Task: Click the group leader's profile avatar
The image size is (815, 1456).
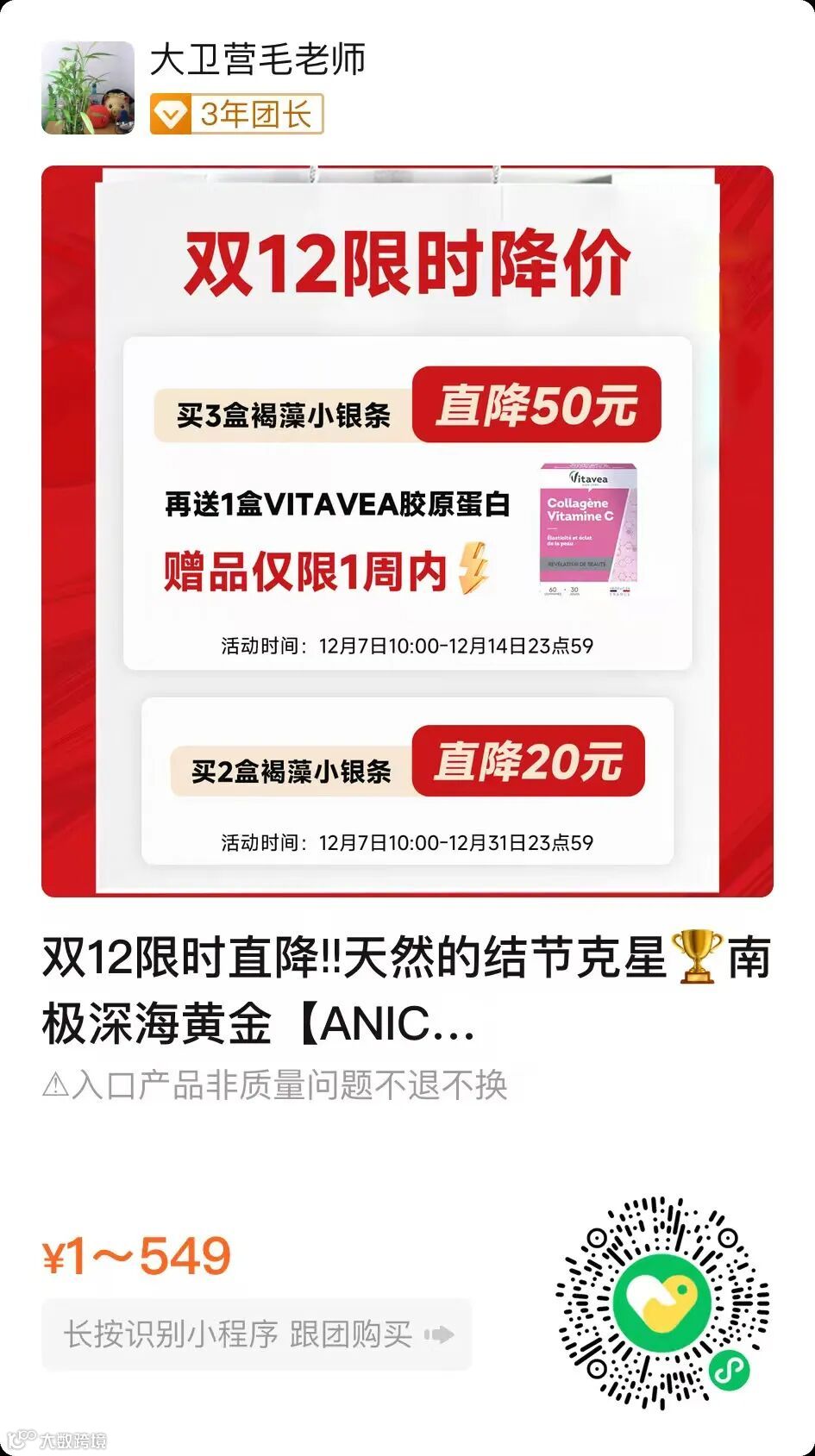Action: tap(89, 89)
